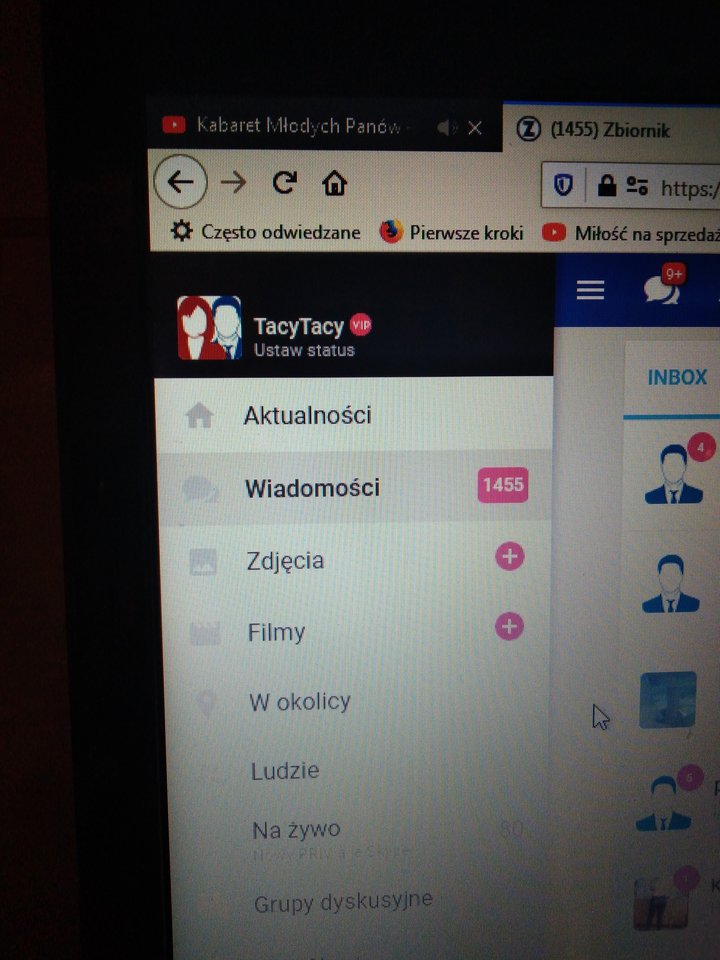
Task: Go to Aktualności in the side menu
Action: click(x=307, y=415)
